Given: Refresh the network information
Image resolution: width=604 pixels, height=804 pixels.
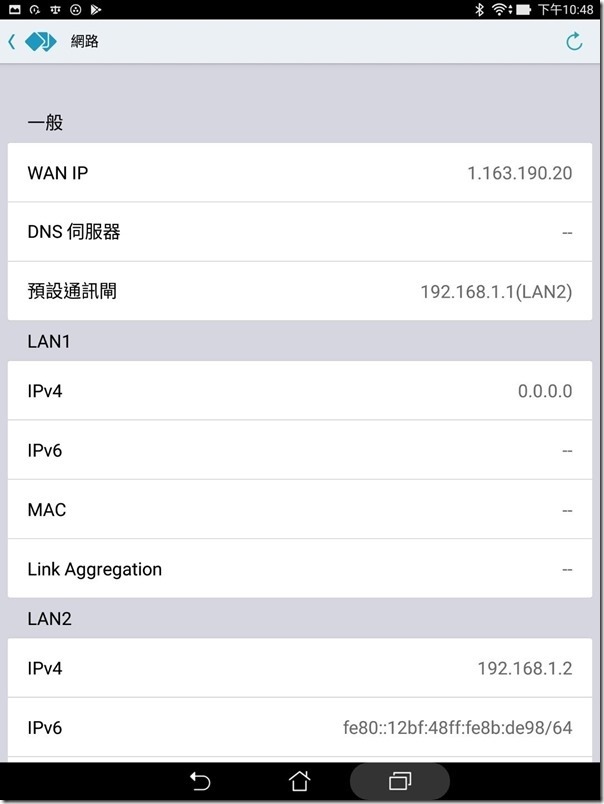Looking at the screenshot, I should tap(574, 42).
